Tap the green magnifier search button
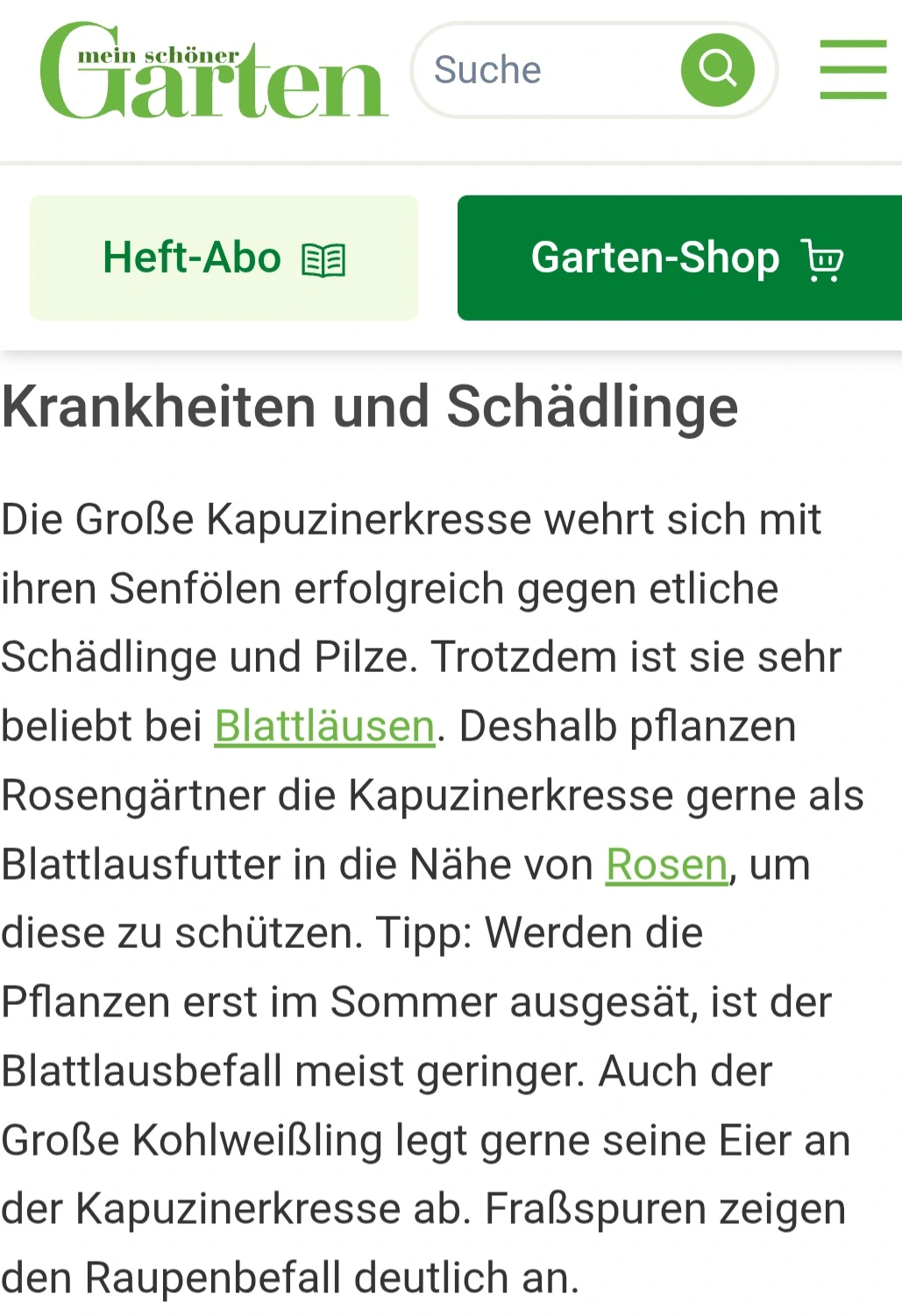The image size is (902, 1316). [x=717, y=70]
